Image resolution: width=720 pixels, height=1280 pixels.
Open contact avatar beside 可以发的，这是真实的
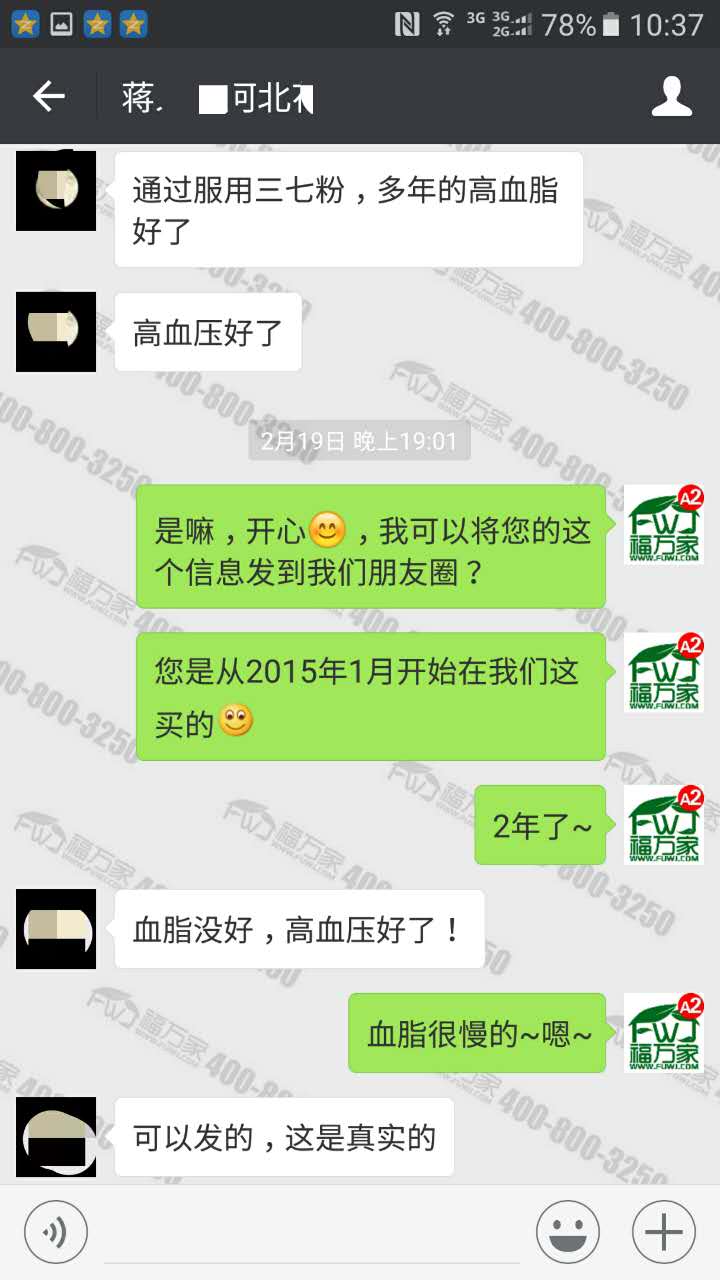(56, 1137)
